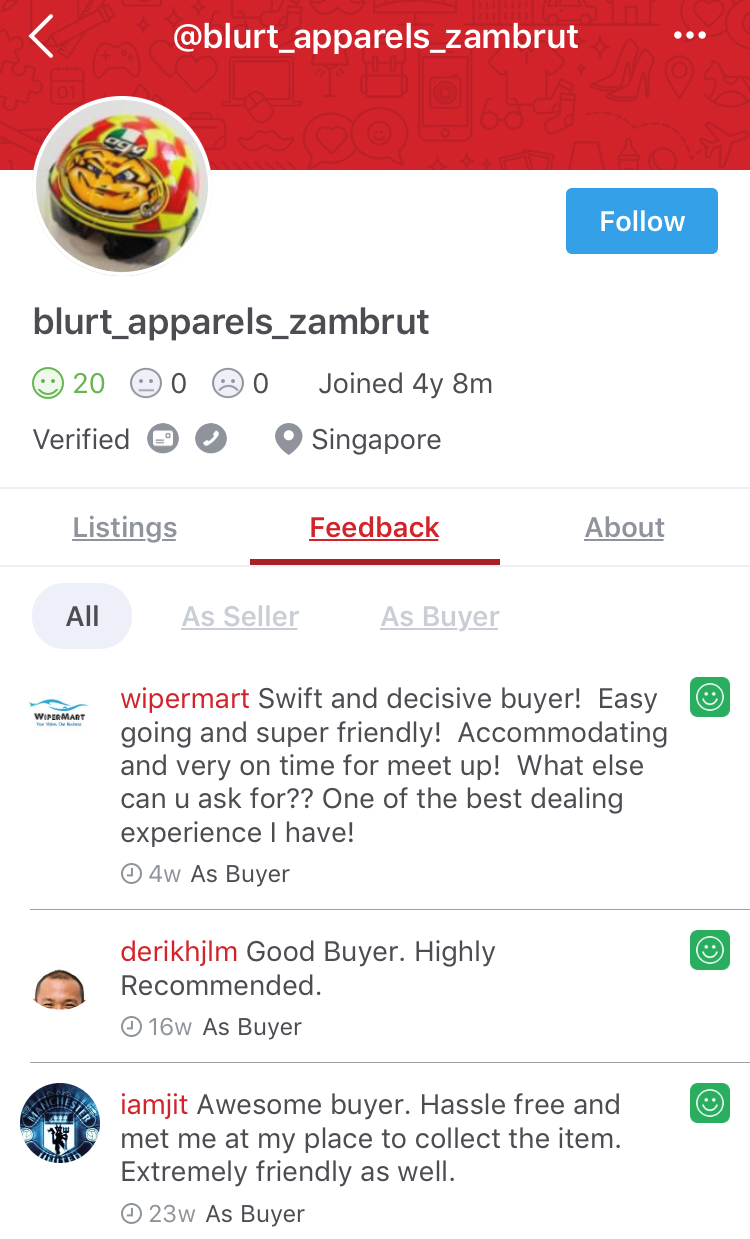Tap derikhjlm's avatar photo
Screen dimensions: 750x1239
(60, 988)
